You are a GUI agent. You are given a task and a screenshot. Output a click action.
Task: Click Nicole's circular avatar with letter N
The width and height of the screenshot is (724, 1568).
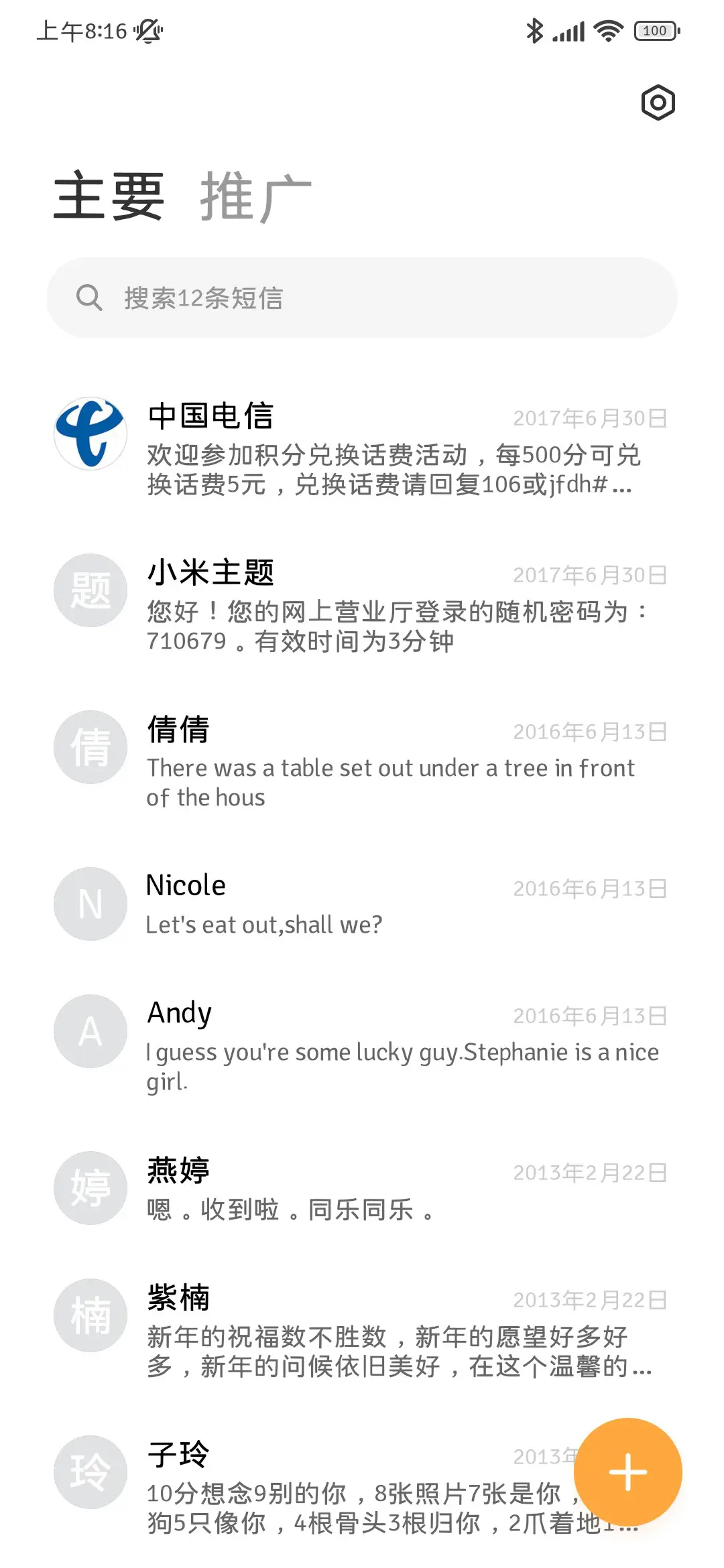(90, 903)
